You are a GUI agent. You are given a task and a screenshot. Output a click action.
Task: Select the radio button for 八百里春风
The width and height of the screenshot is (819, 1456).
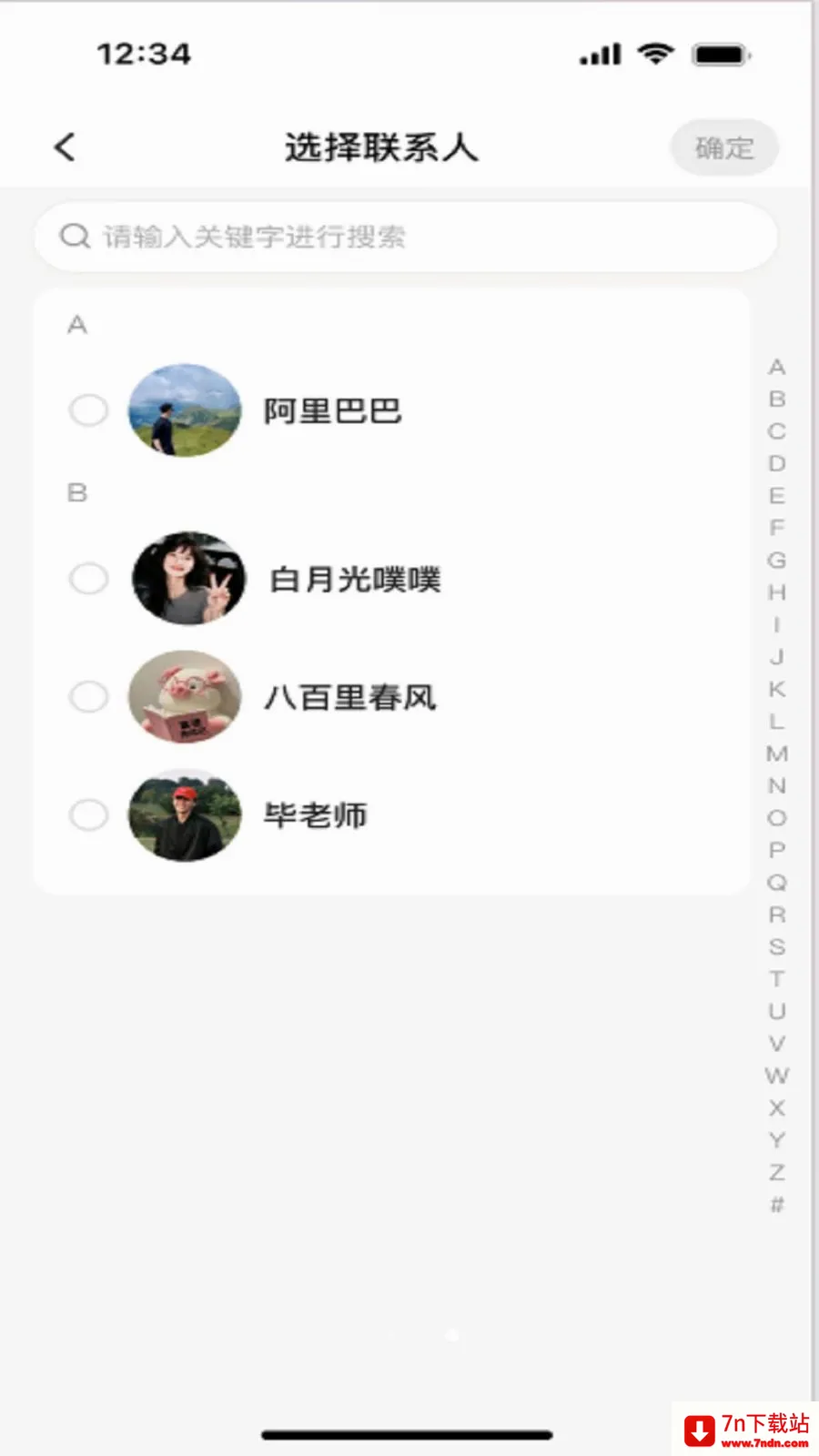click(x=88, y=697)
